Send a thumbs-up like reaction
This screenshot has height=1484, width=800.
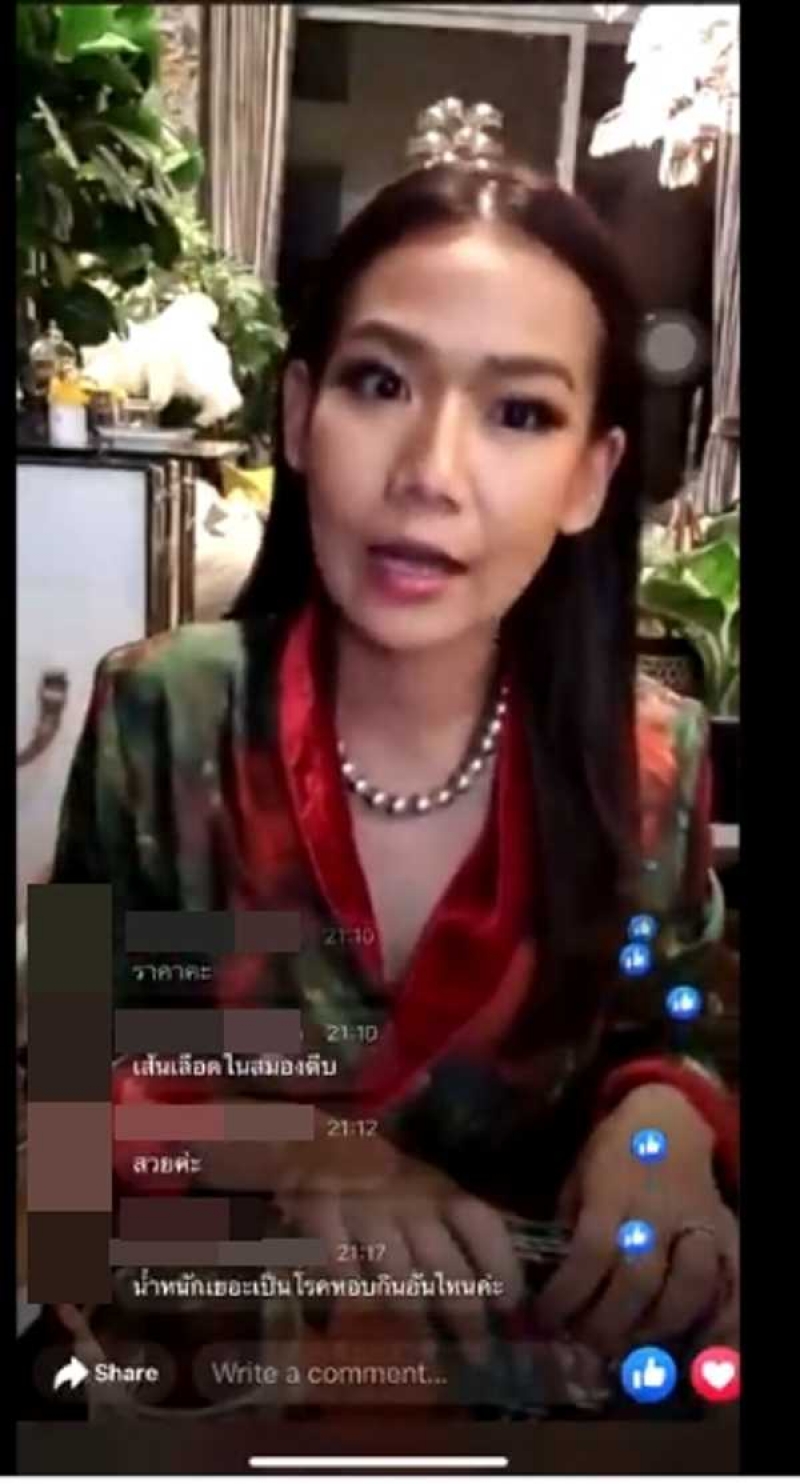pyautogui.click(x=649, y=1375)
